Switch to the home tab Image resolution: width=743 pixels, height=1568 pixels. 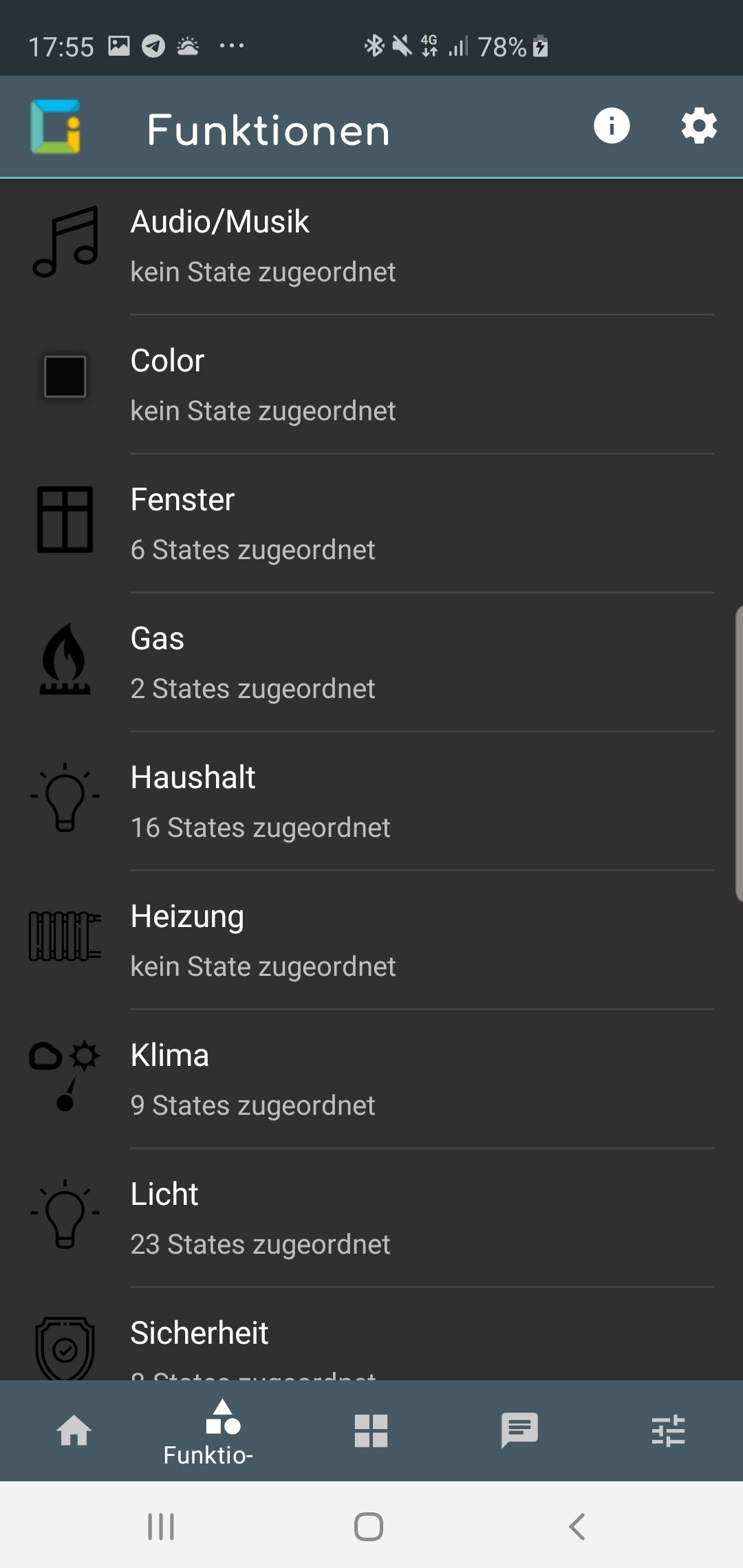click(x=74, y=1430)
